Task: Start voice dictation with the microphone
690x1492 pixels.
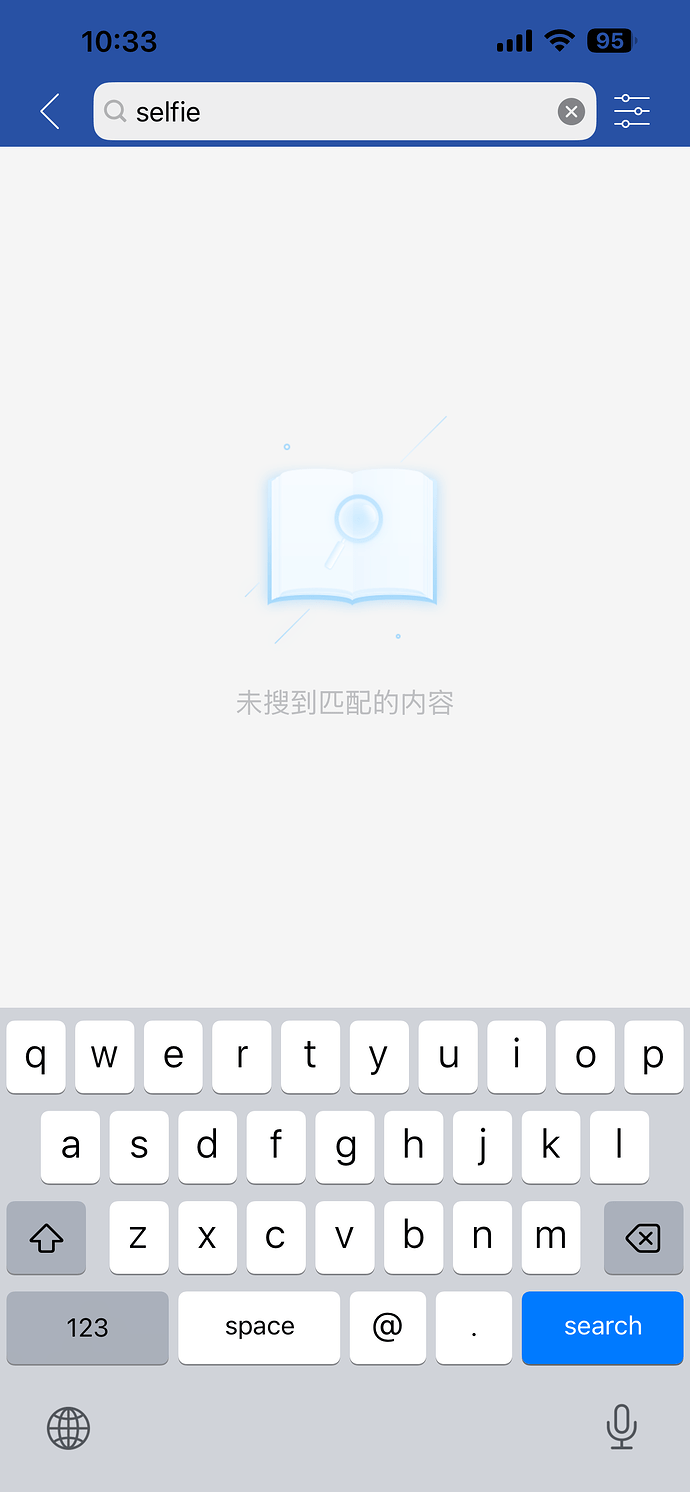Action: (621, 1426)
